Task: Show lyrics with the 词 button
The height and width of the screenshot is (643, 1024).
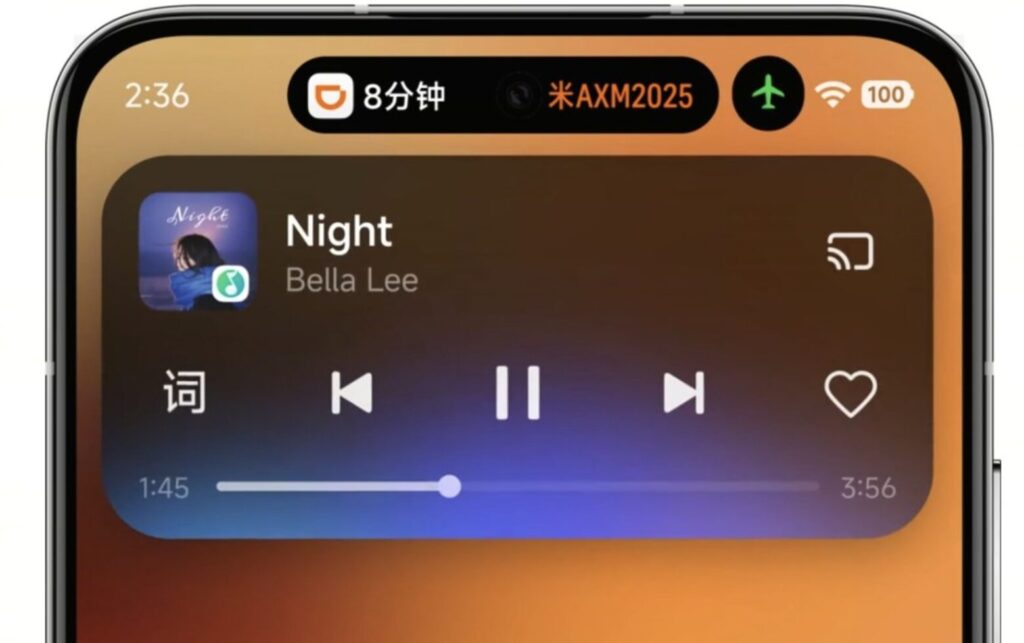Action: 185,392
